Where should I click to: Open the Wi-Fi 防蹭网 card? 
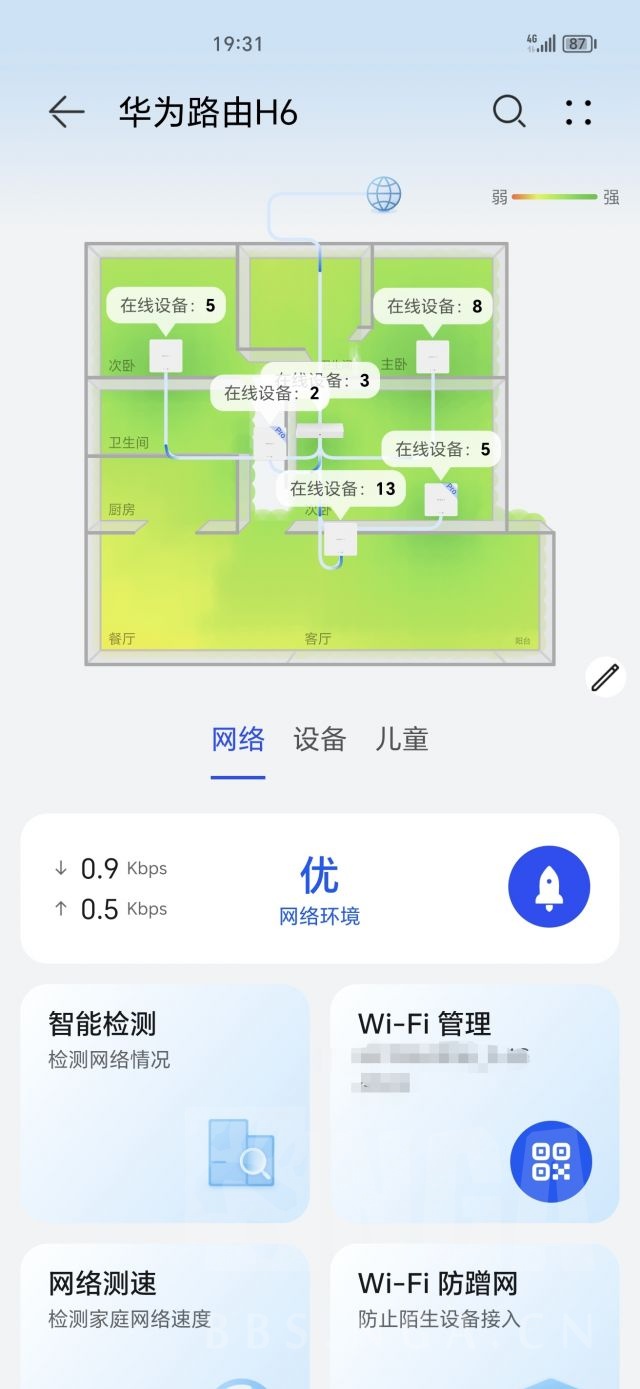click(474, 1310)
